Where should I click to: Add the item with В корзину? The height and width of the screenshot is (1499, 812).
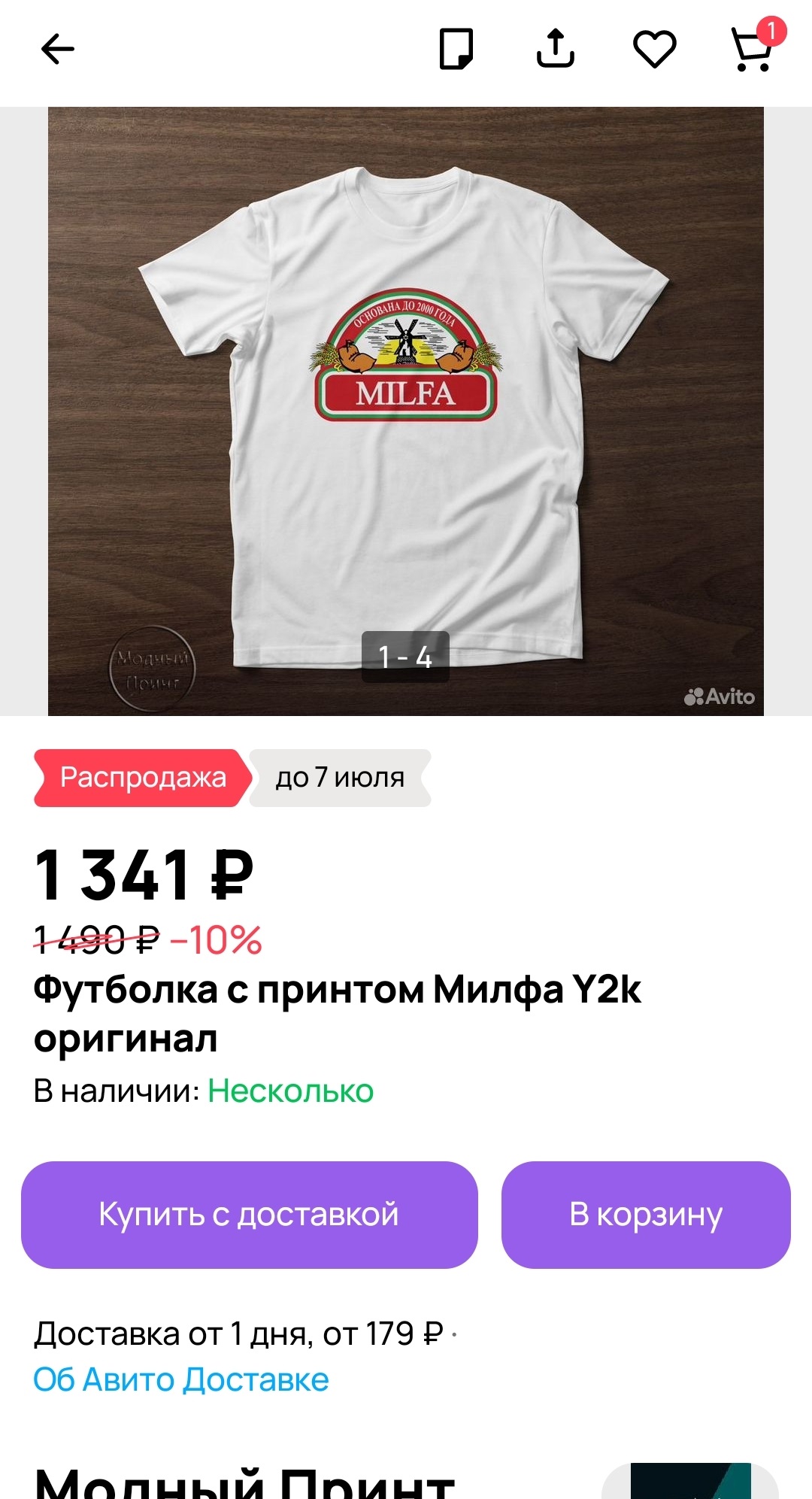click(x=646, y=1215)
